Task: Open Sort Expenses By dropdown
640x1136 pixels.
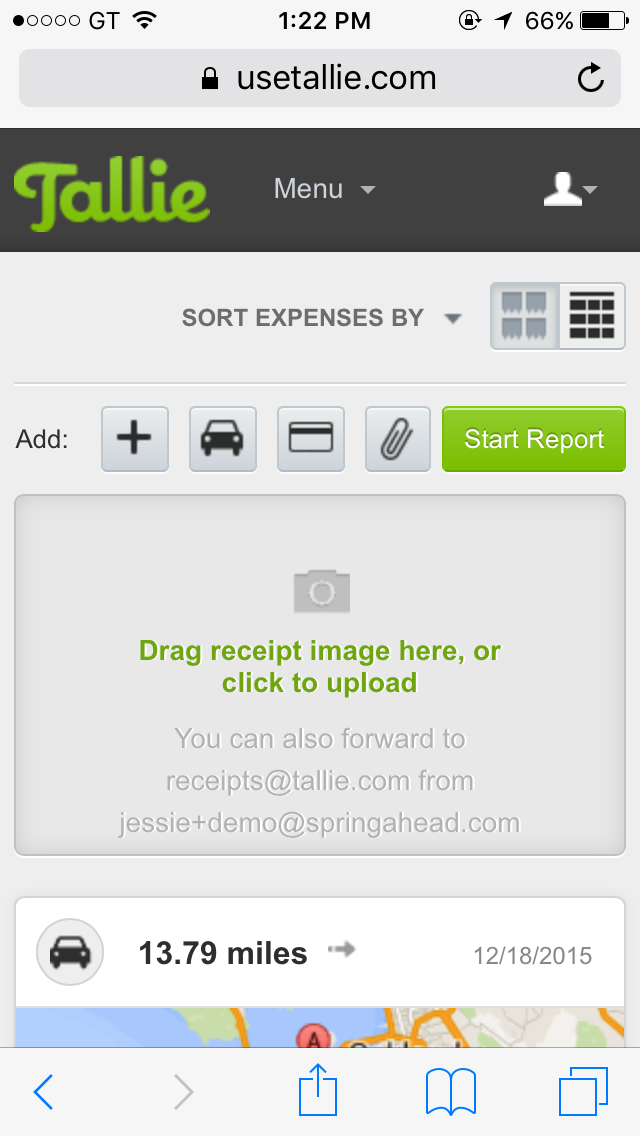Action: pyautogui.click(x=321, y=318)
